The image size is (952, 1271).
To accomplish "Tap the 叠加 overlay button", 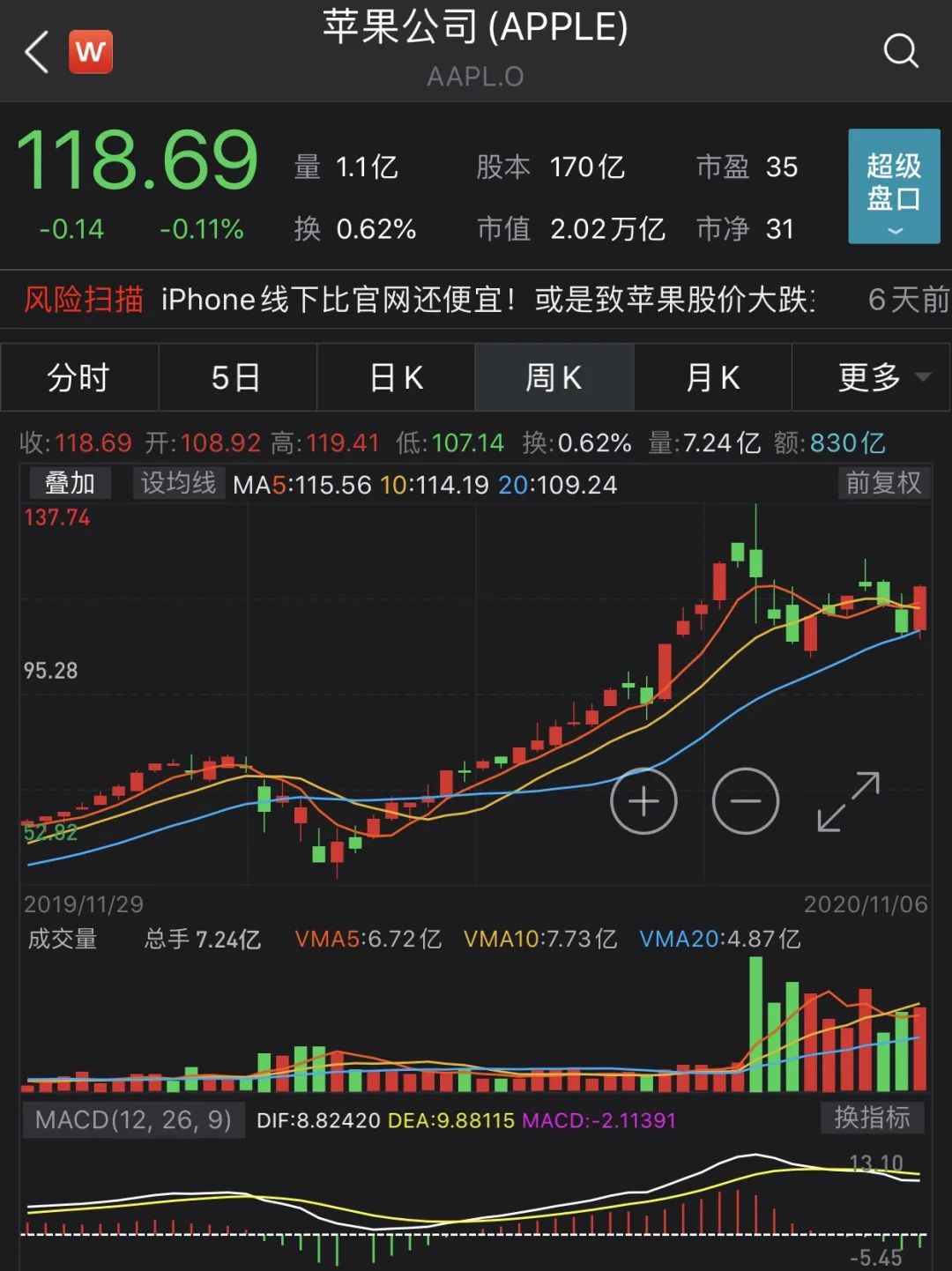I will [x=69, y=483].
